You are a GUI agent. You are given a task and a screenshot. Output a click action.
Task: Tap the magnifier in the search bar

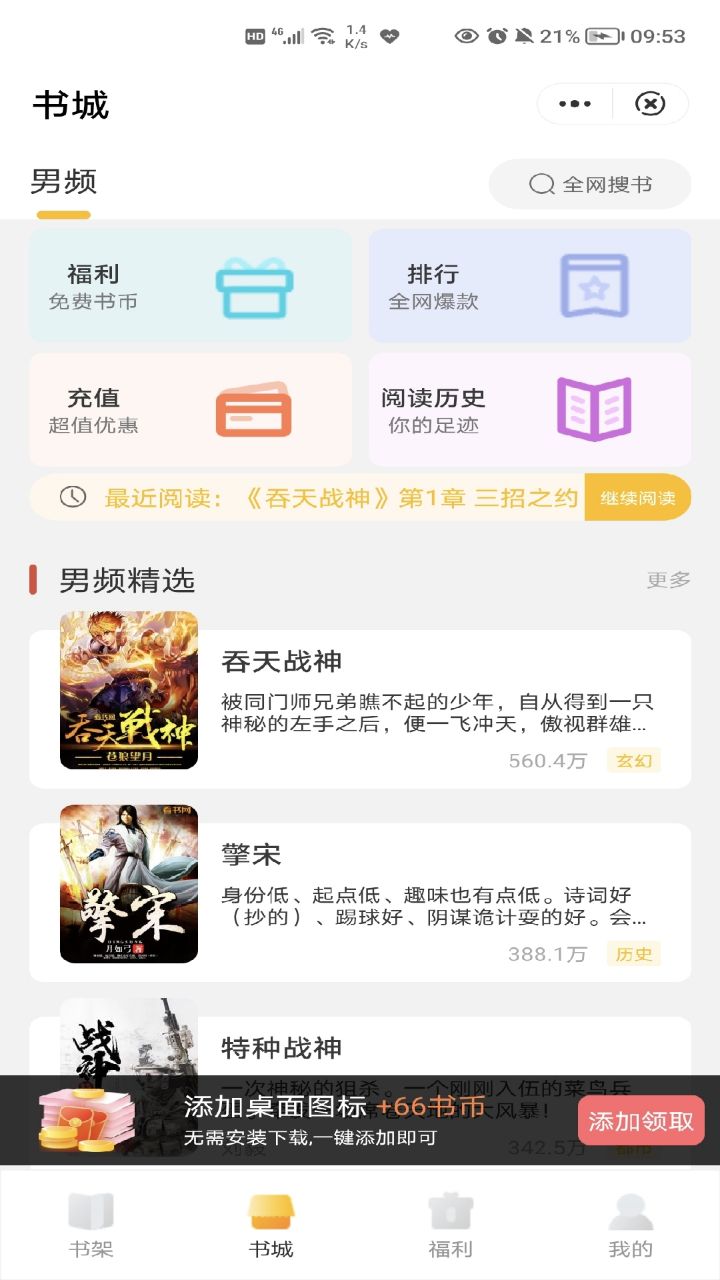point(540,184)
